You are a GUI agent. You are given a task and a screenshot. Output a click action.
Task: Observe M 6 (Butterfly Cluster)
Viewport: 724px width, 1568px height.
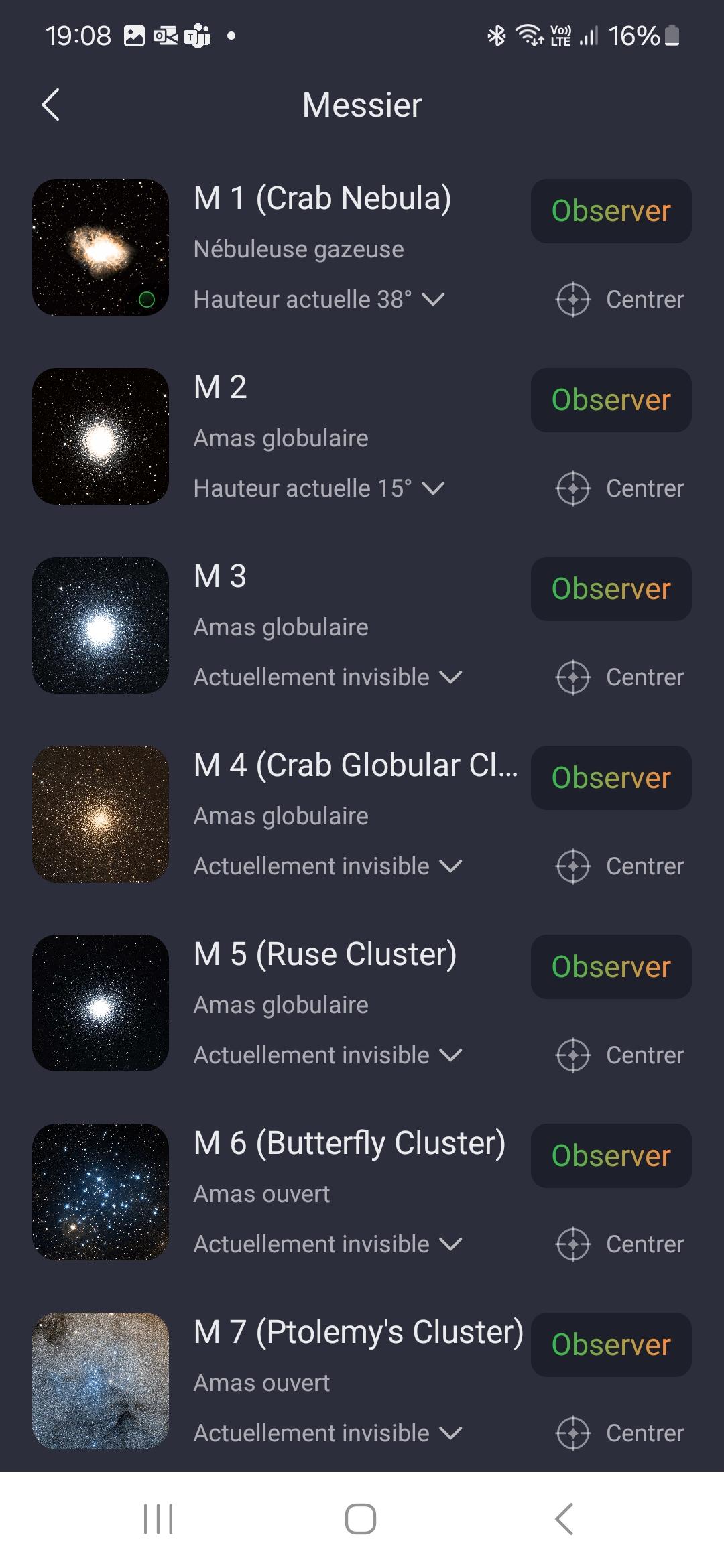point(611,1156)
